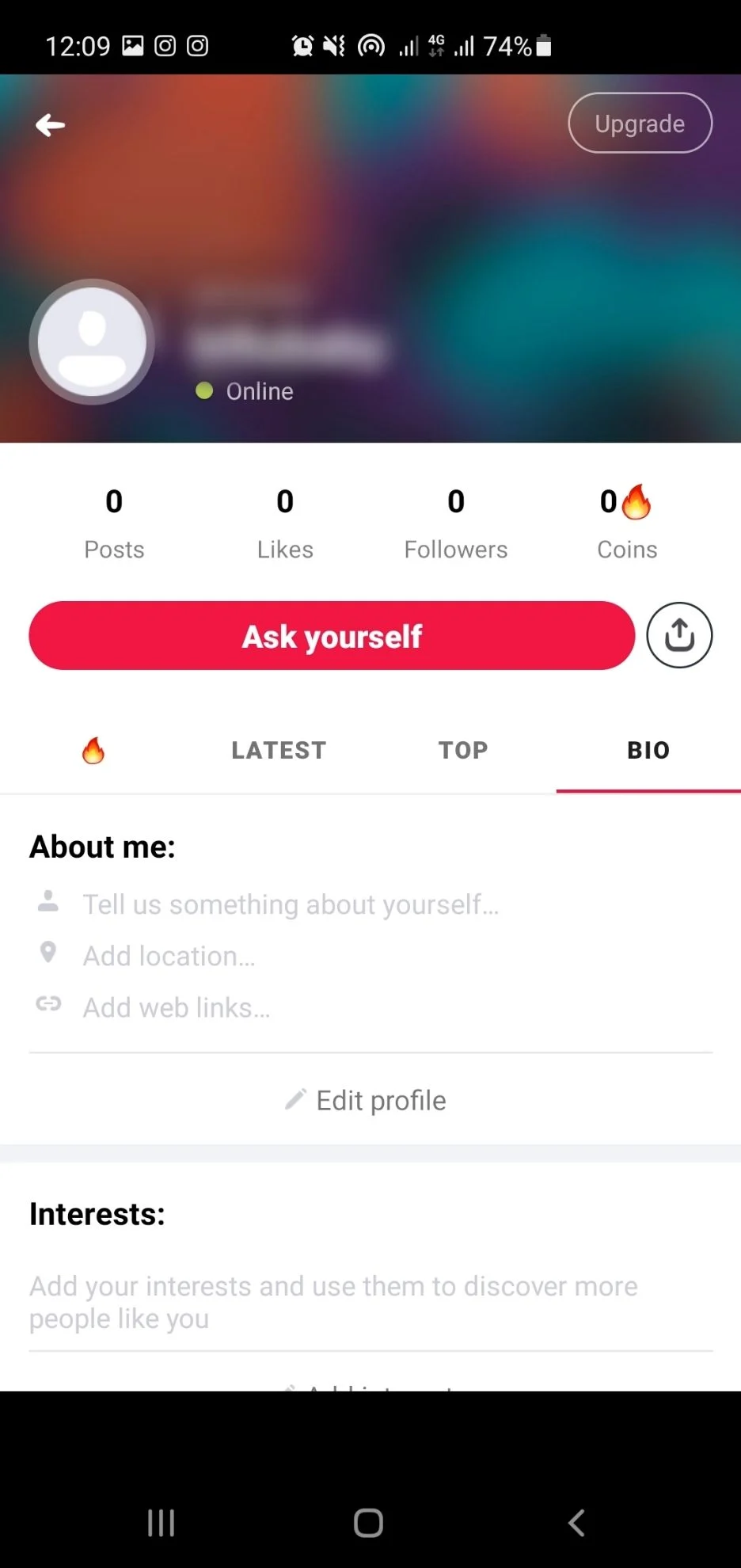This screenshot has height=1568, width=741.
Task: View the Followers count list
Action: tap(456, 523)
